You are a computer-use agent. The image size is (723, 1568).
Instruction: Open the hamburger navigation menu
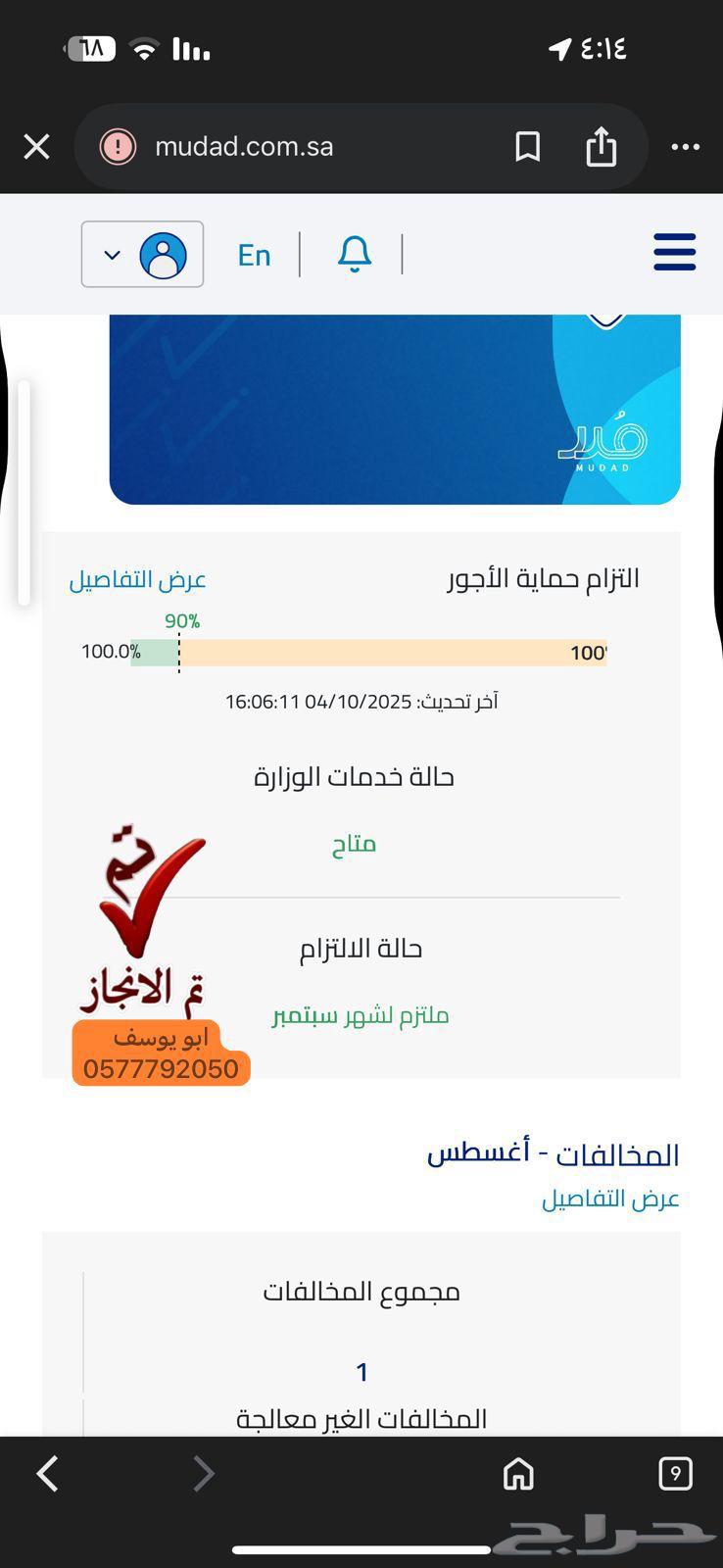674,252
